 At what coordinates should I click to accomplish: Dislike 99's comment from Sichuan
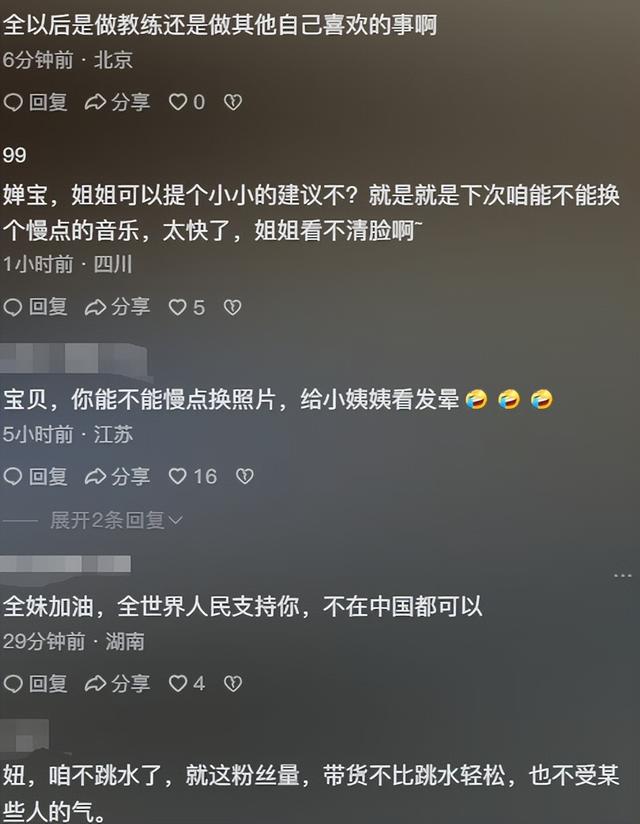(232, 307)
